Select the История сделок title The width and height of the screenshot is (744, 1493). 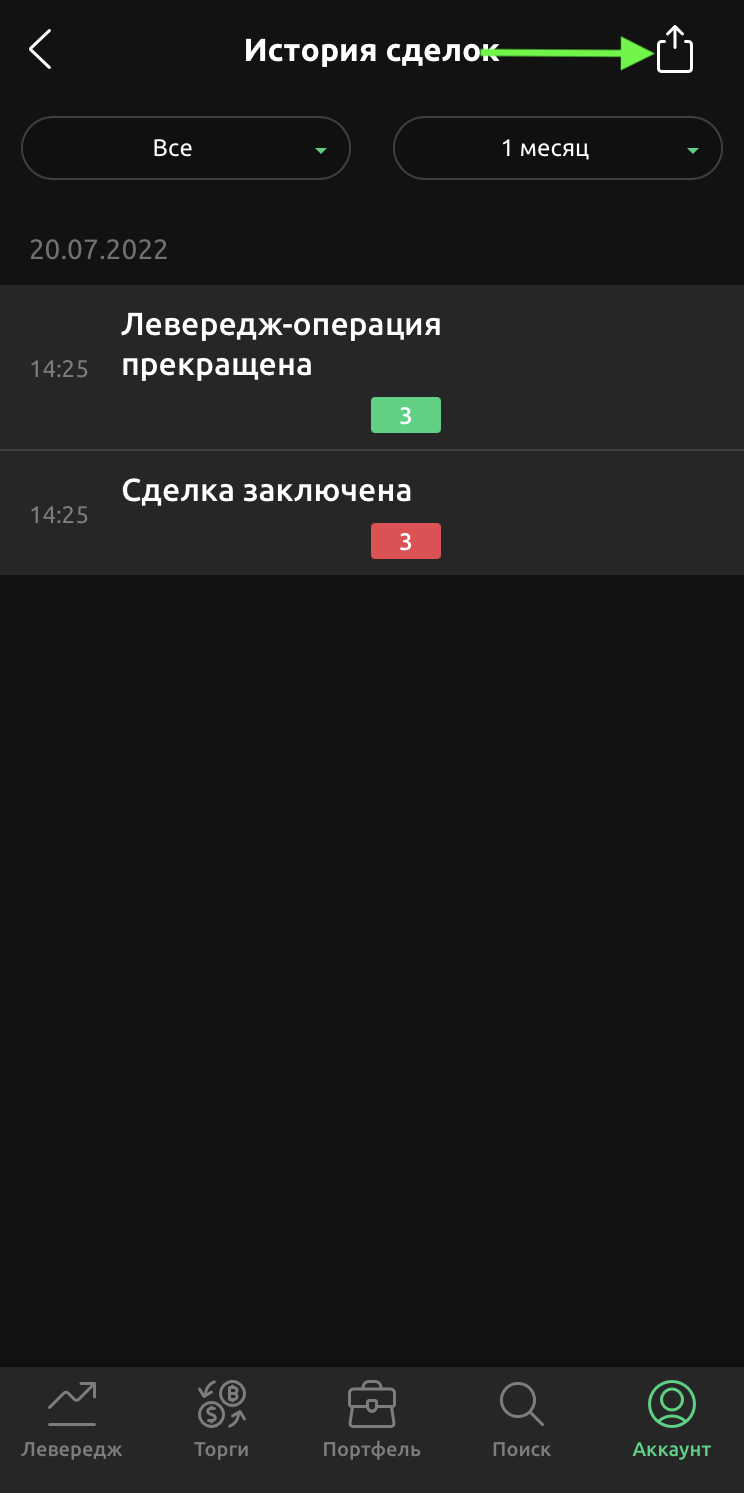(x=372, y=51)
